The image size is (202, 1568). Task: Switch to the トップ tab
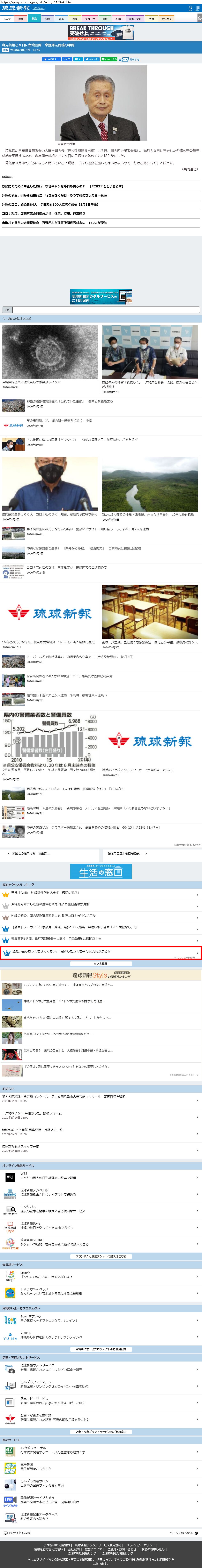7,19
